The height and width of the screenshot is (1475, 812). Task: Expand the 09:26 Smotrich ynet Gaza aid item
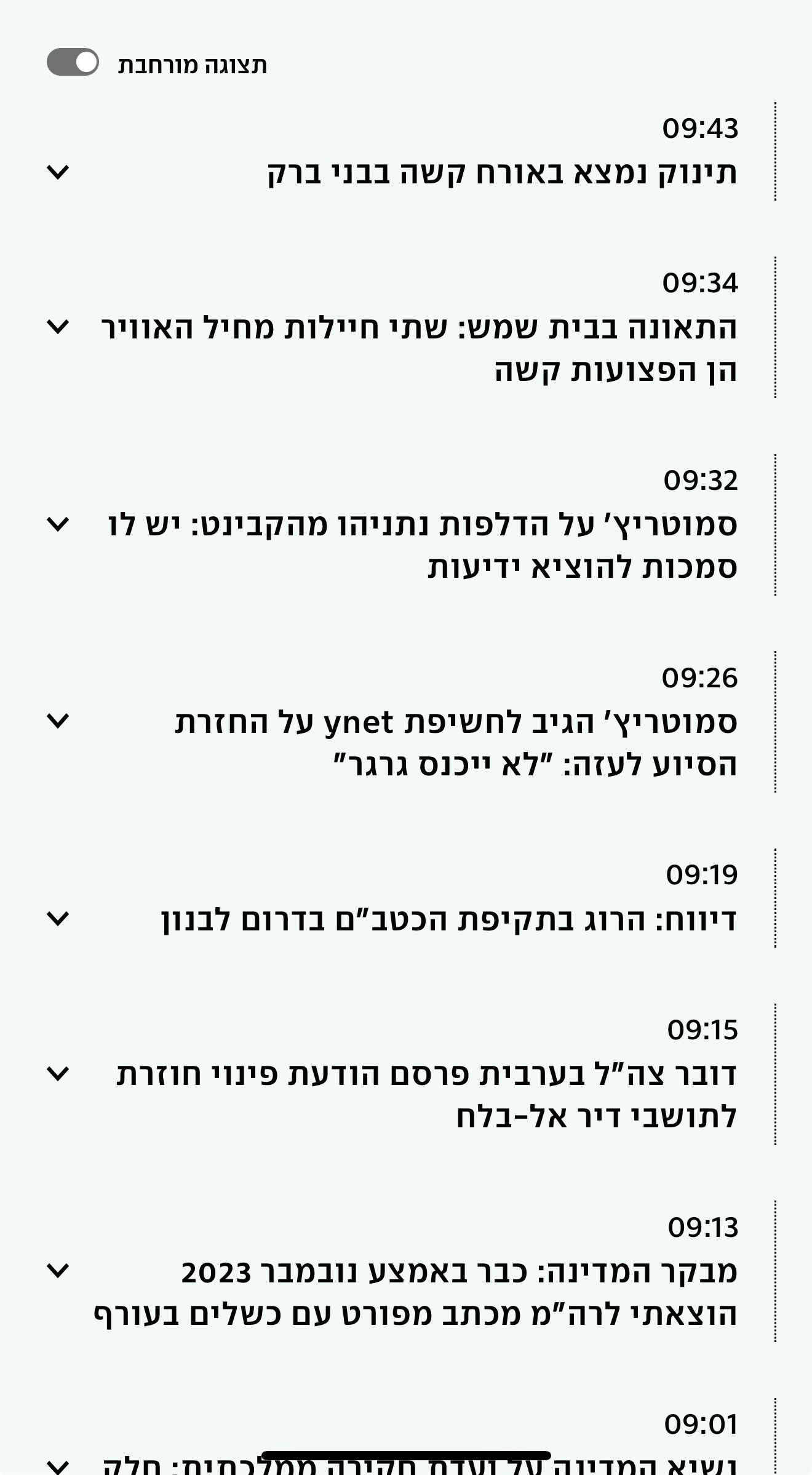click(58, 721)
